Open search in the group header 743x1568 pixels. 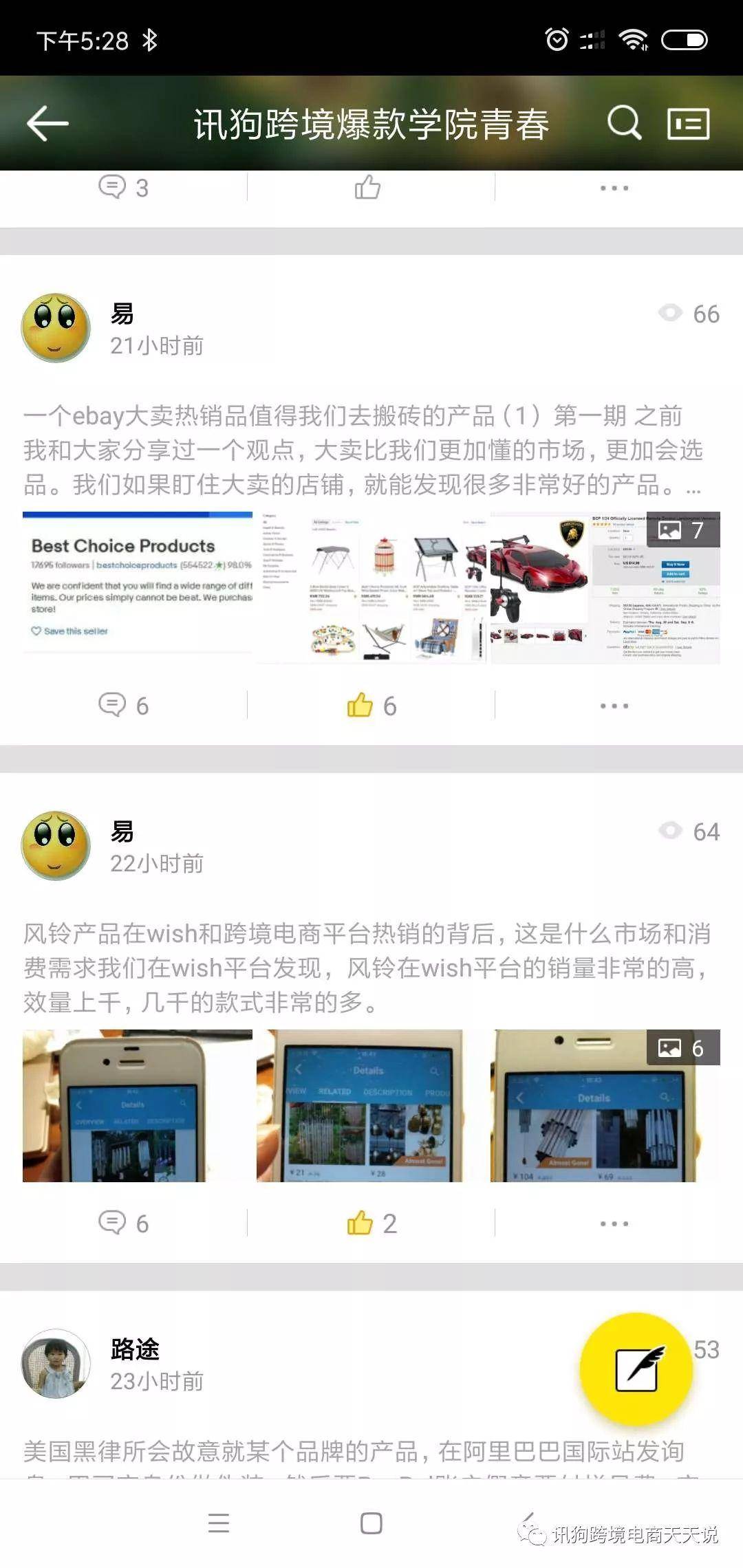624,124
